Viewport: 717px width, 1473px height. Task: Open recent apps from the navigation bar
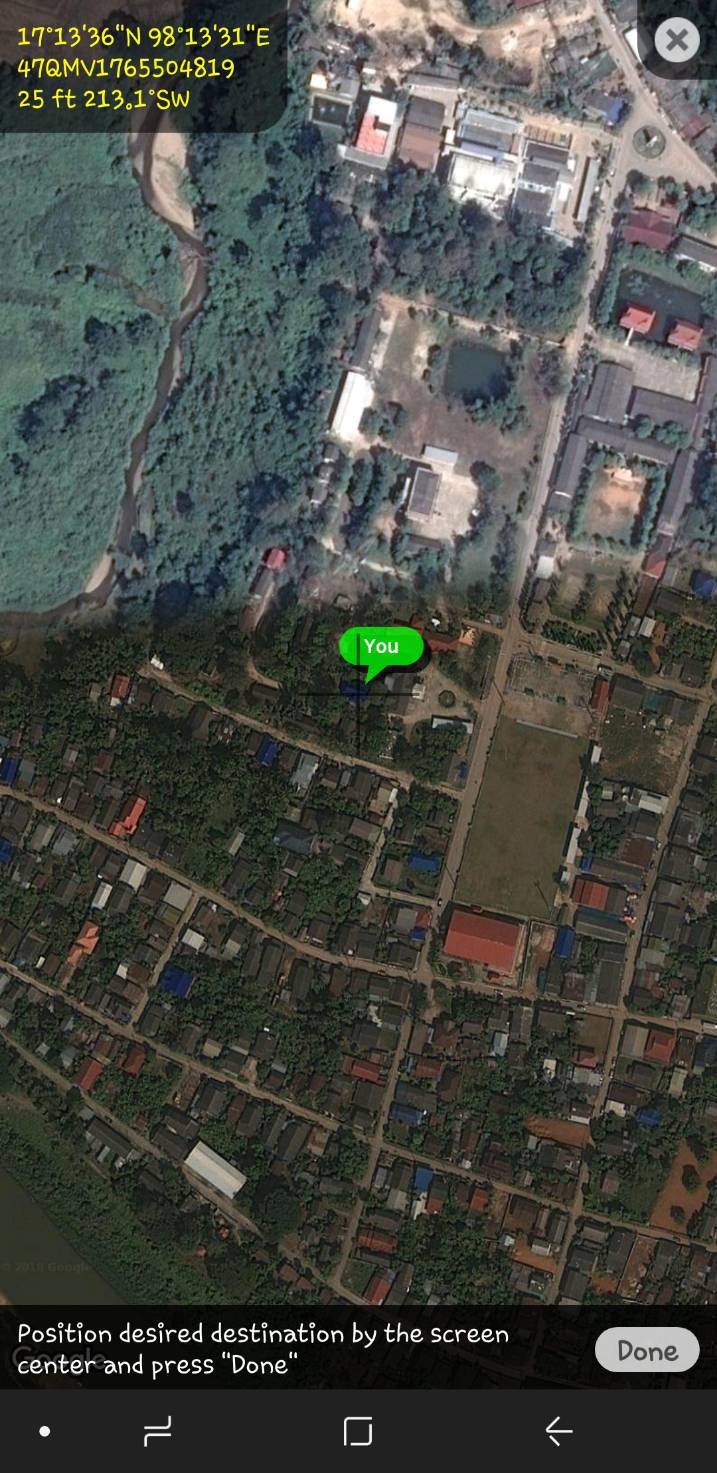[157, 1432]
